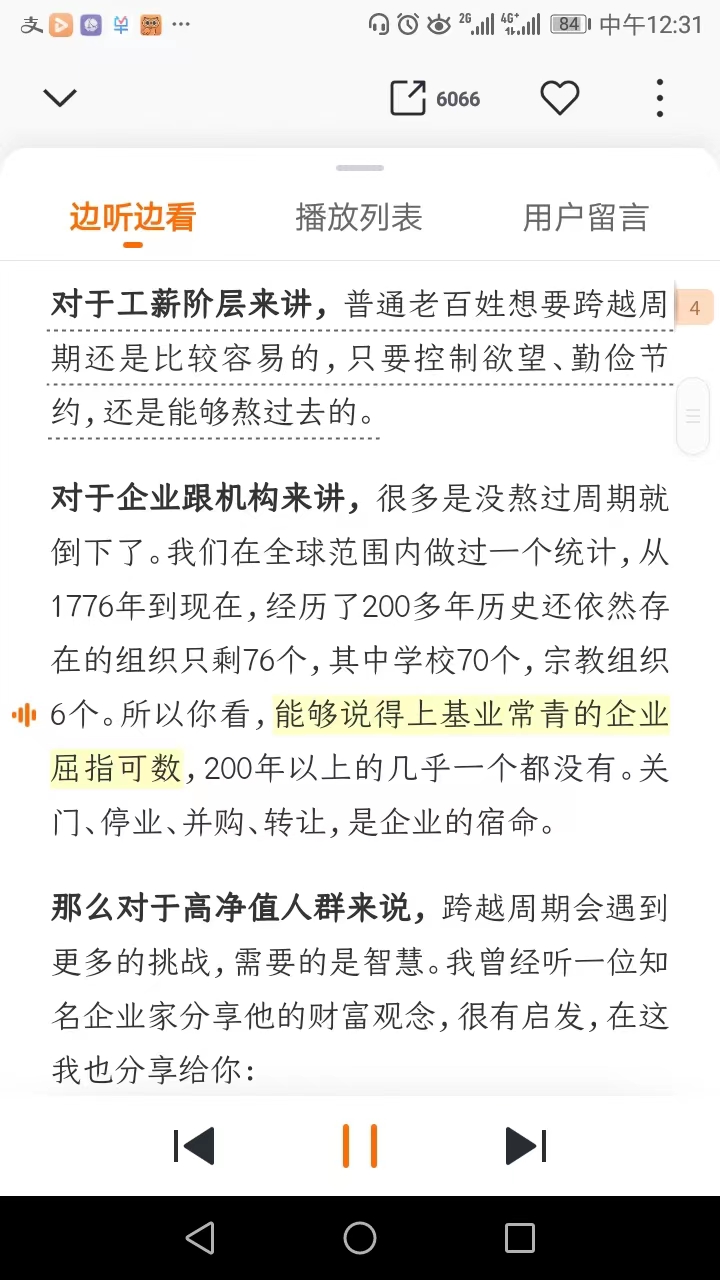Skip to the previous track
Image resolution: width=720 pixels, height=1280 pixels.
click(x=194, y=1146)
